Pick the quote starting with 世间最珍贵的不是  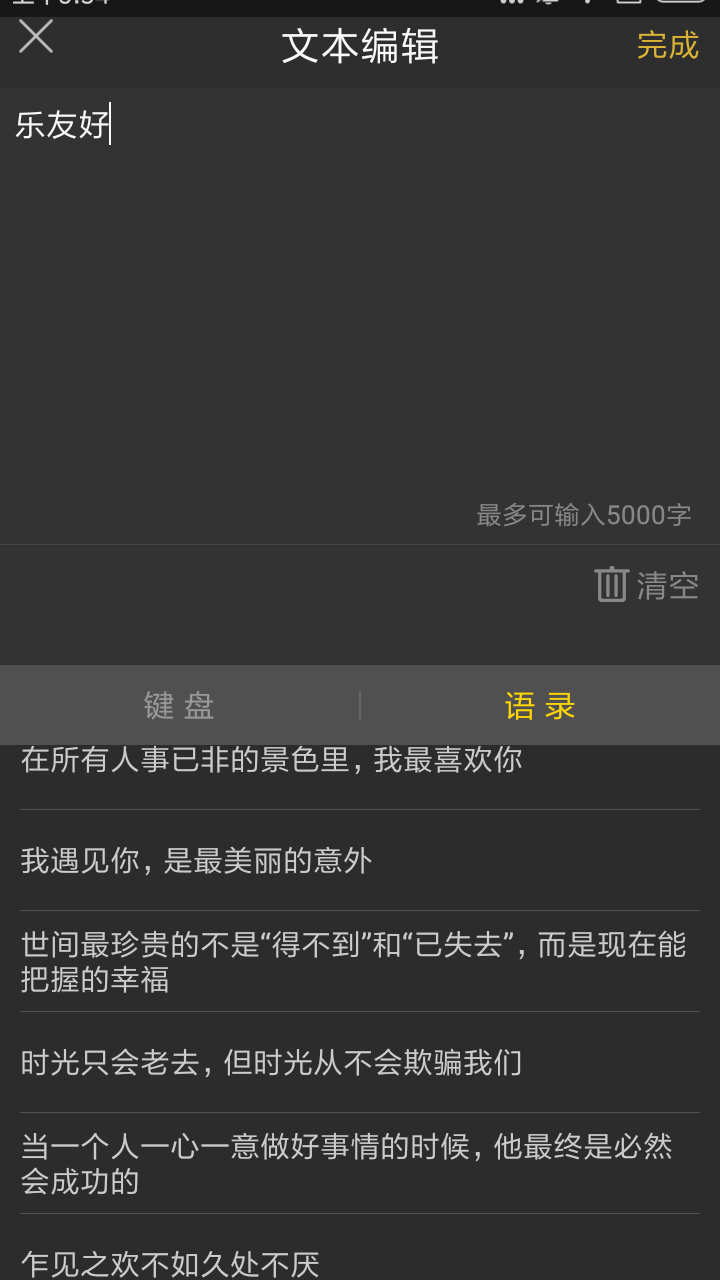tap(353, 961)
